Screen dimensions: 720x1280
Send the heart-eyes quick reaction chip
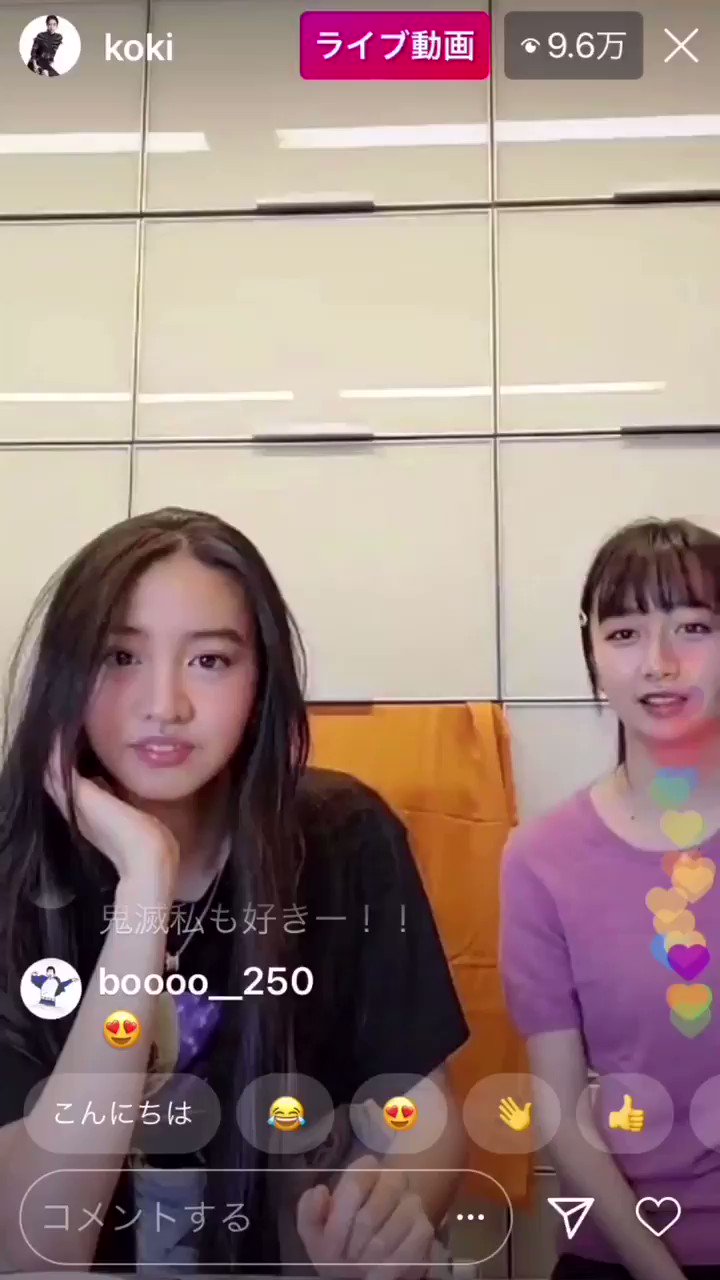399,1113
